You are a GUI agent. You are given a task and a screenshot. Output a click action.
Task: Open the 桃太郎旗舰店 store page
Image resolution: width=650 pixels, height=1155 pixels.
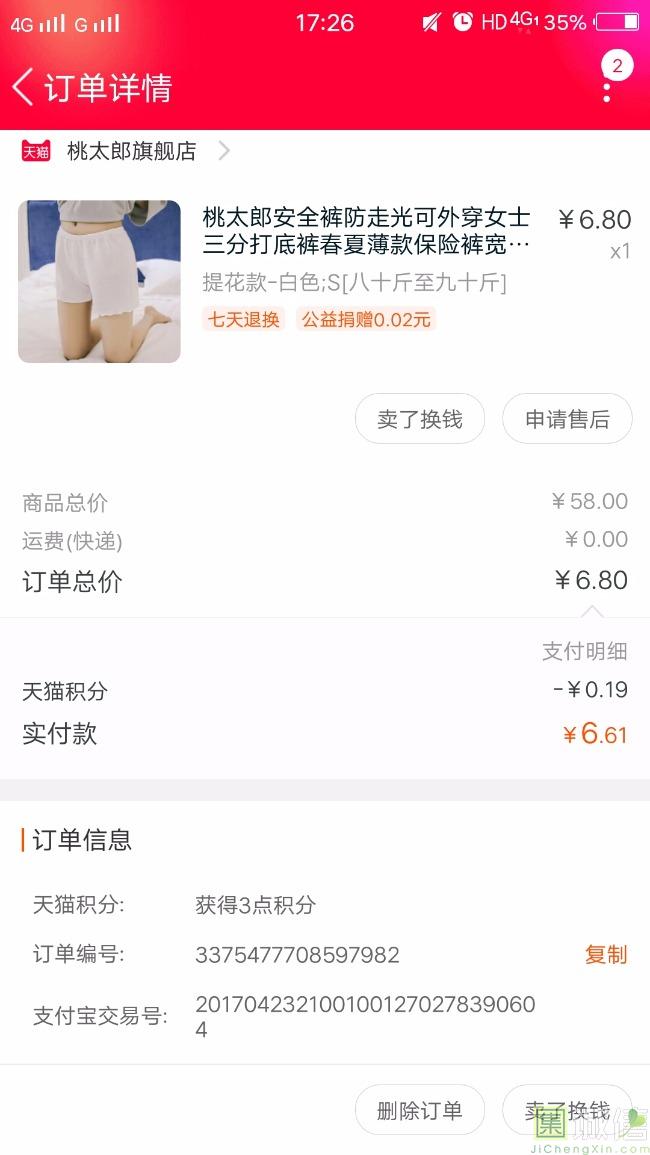(131, 152)
